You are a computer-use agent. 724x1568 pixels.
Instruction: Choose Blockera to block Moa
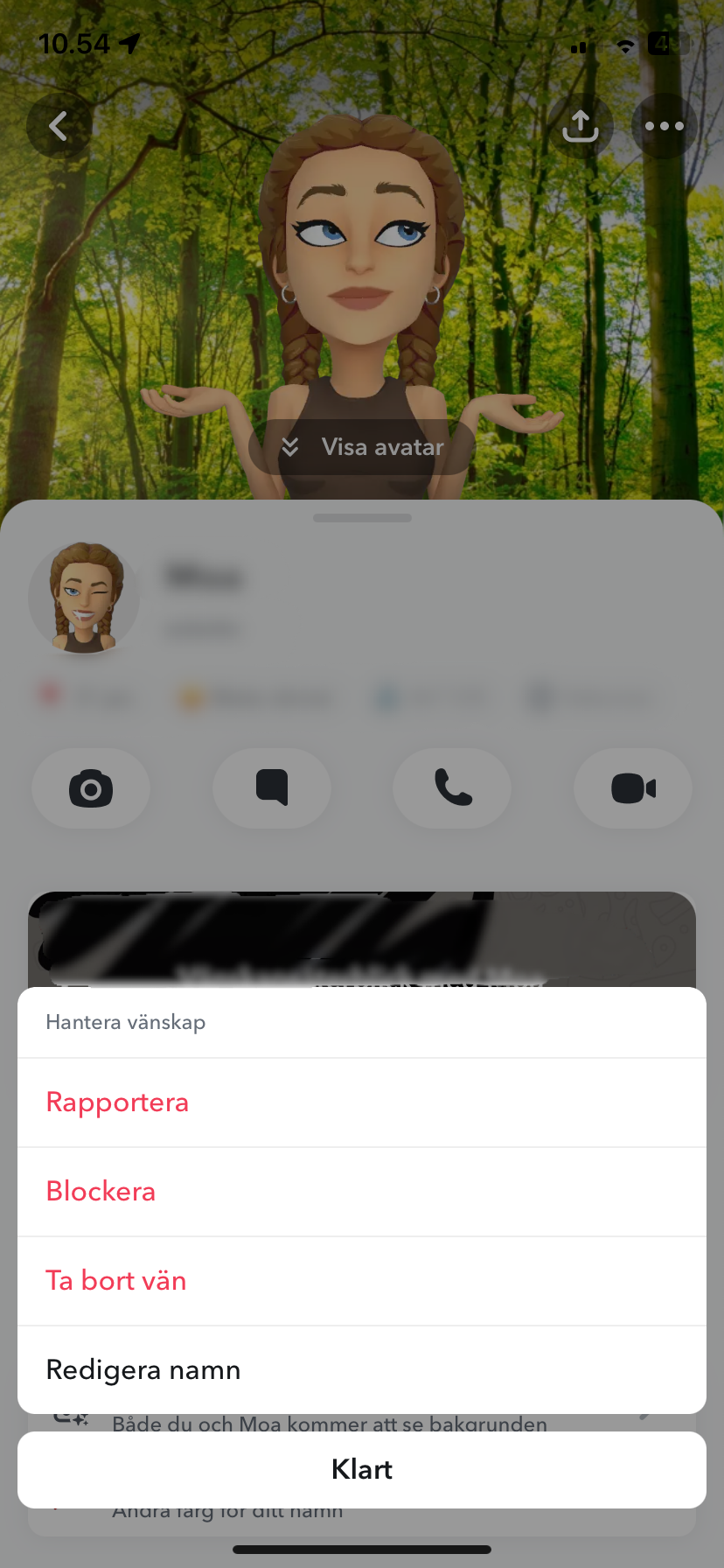coord(101,1191)
